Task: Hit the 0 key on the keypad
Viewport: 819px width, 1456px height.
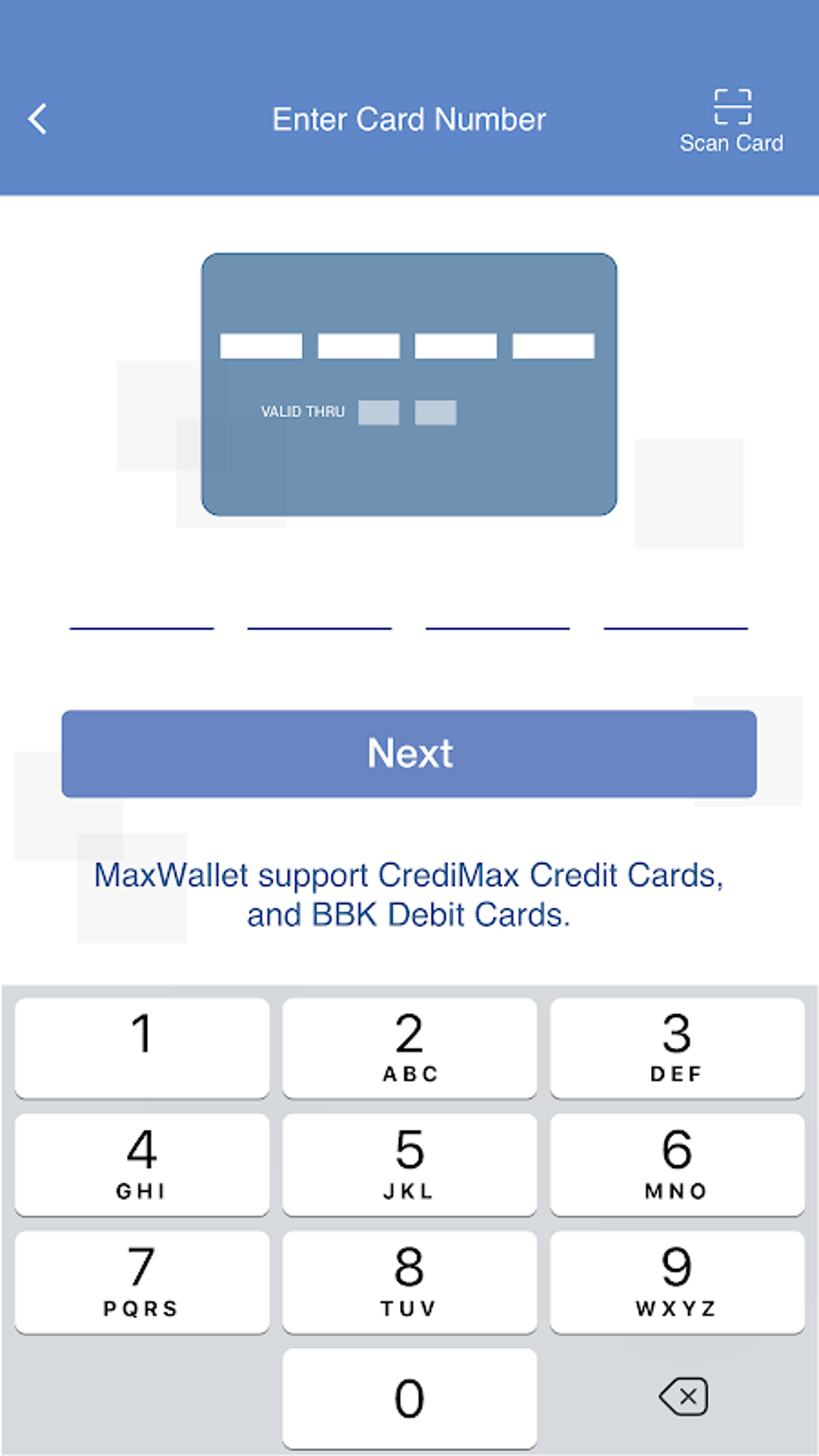Action: (409, 1397)
